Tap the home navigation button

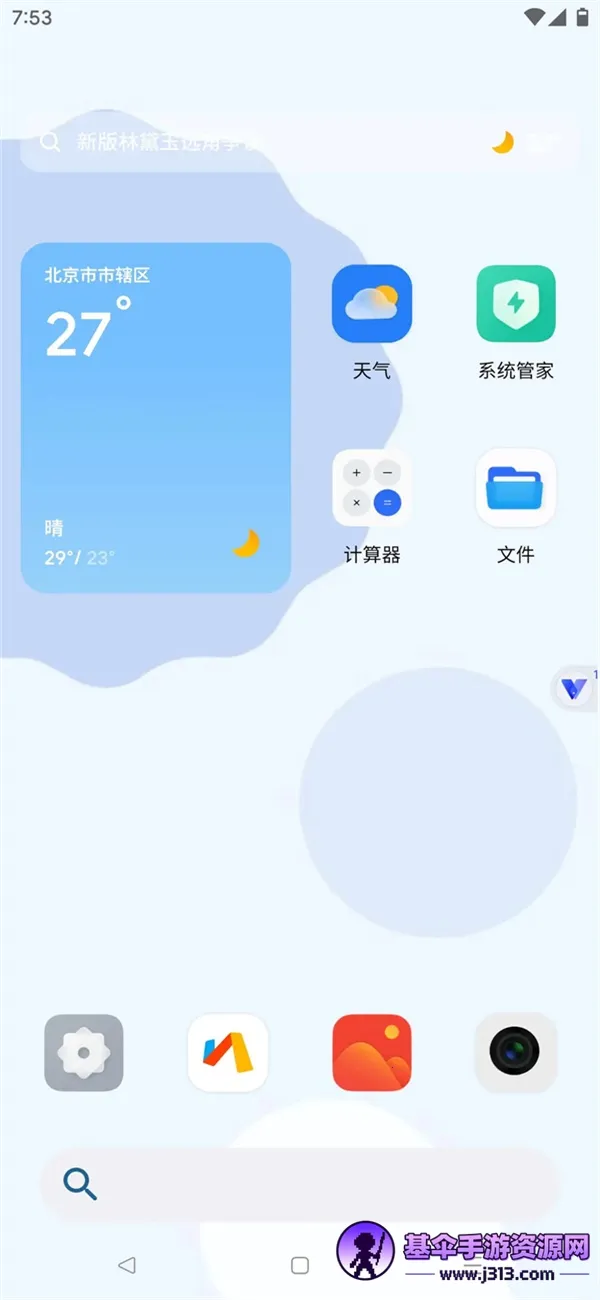(x=299, y=1265)
